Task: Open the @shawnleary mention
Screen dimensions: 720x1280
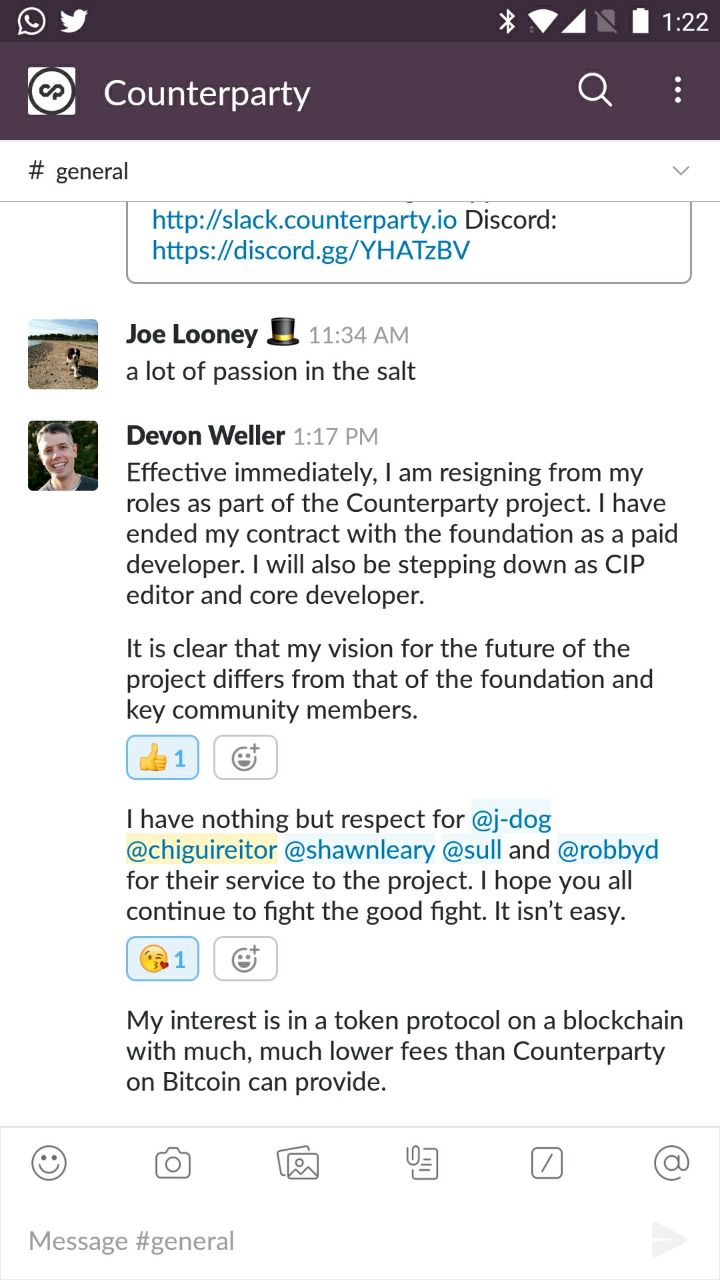Action: point(360,850)
